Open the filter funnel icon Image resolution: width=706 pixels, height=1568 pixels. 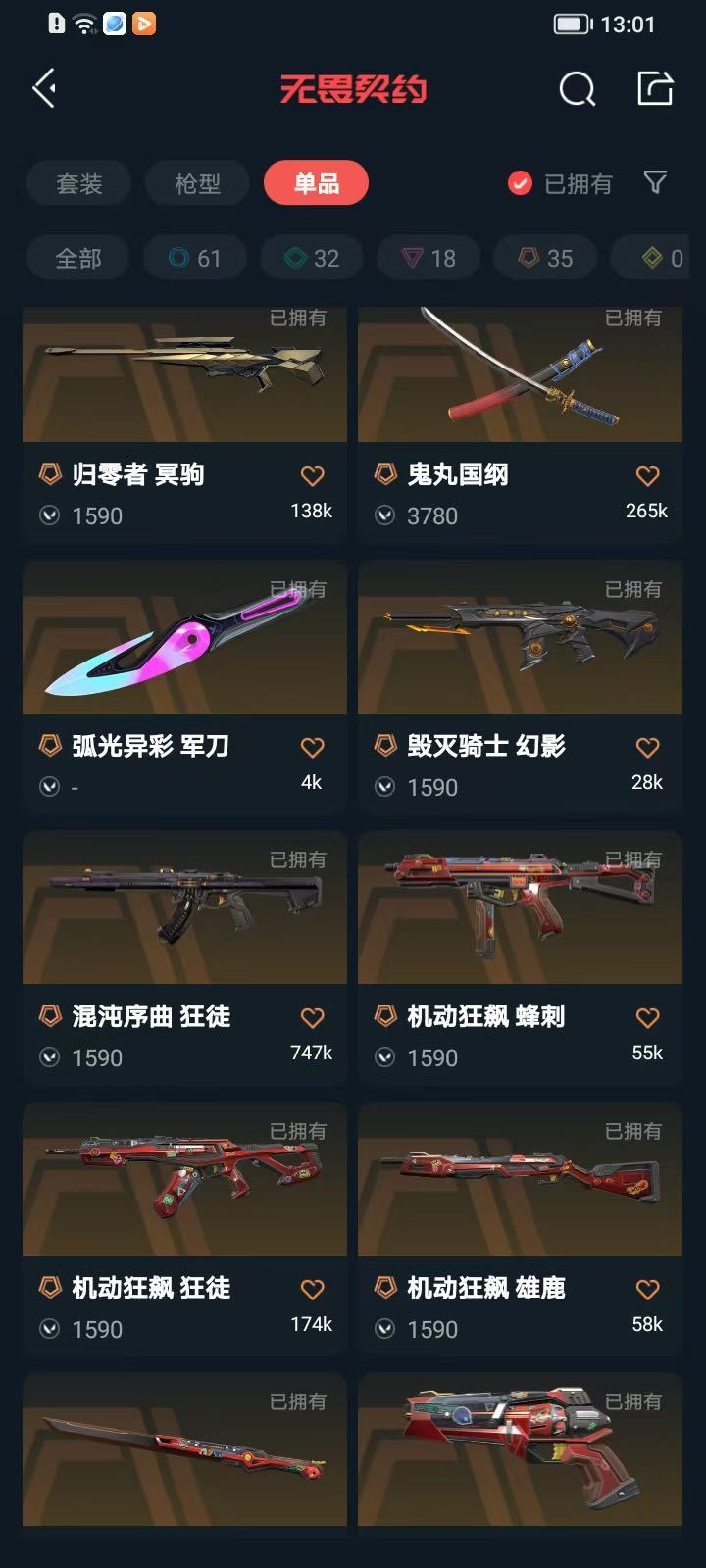tap(655, 182)
